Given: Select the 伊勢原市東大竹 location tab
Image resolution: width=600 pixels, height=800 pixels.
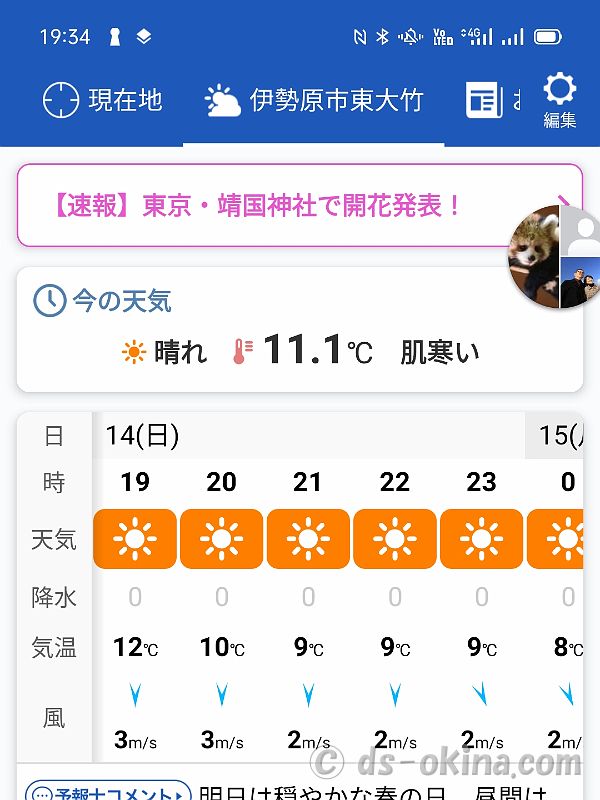Looking at the screenshot, I should tap(314, 100).
